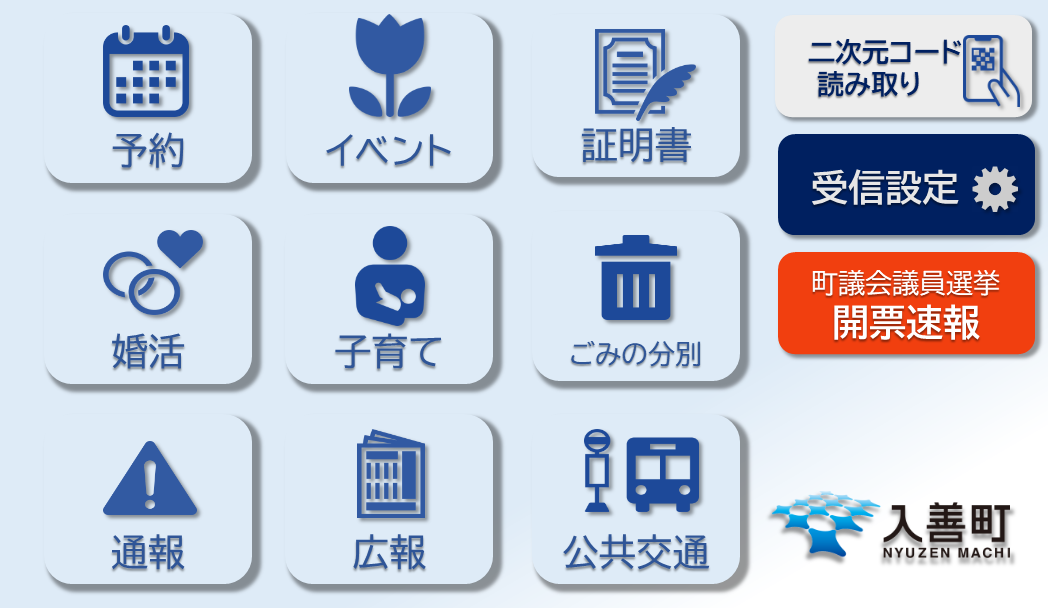
Task: Open the 婚活 matchmaking tile
Action: point(147,299)
